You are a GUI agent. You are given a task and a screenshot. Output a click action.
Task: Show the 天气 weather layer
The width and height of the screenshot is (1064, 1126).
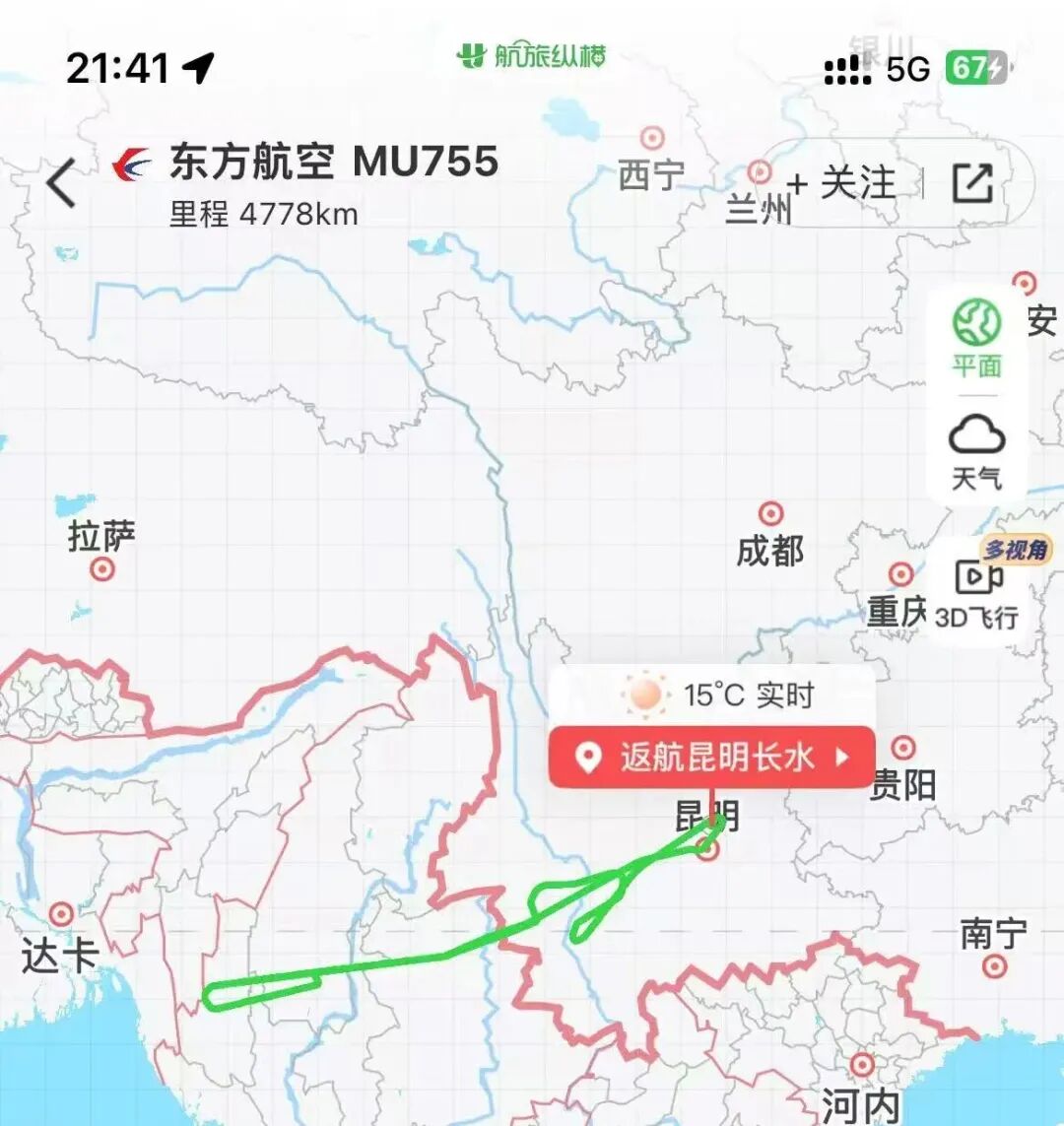(x=976, y=451)
